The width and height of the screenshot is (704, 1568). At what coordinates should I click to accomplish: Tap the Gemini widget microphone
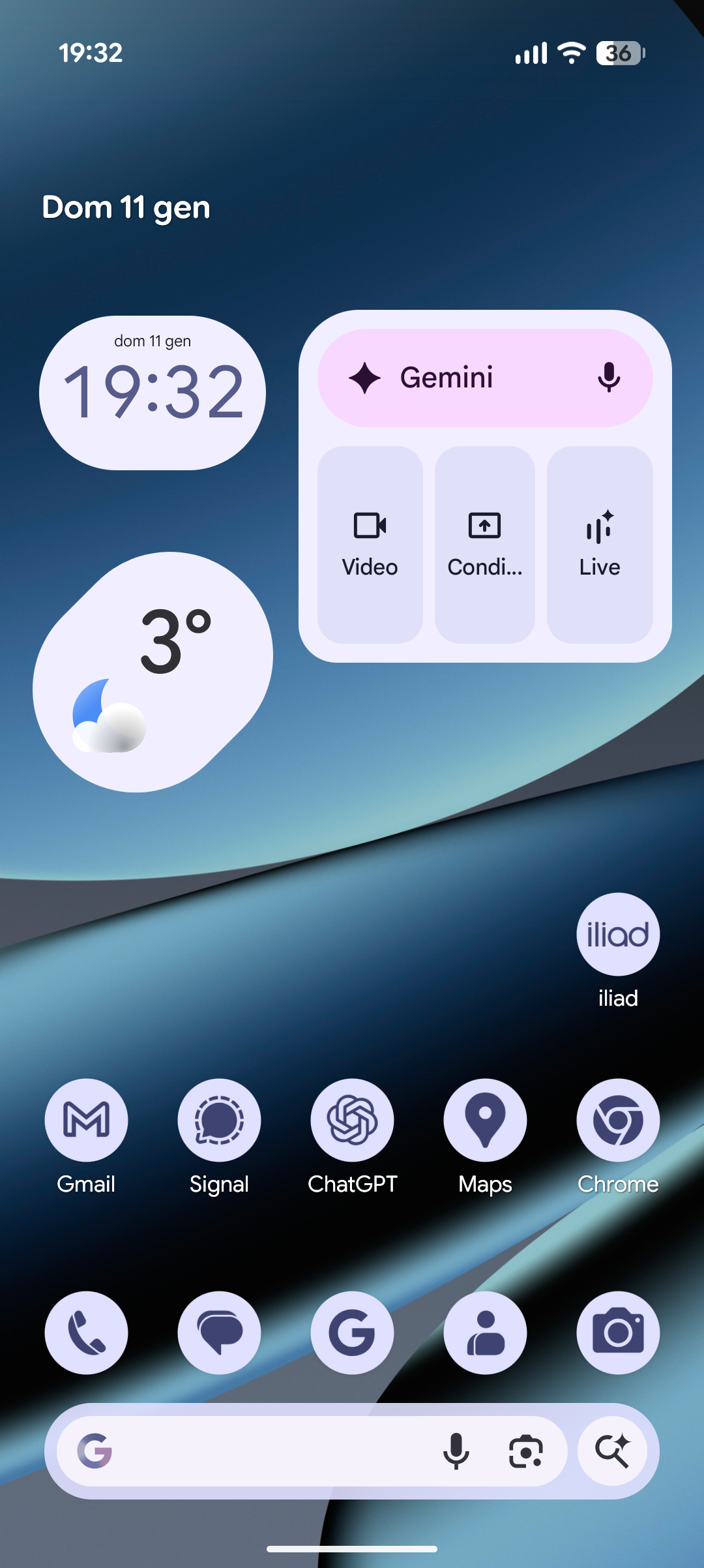pyautogui.click(x=608, y=378)
